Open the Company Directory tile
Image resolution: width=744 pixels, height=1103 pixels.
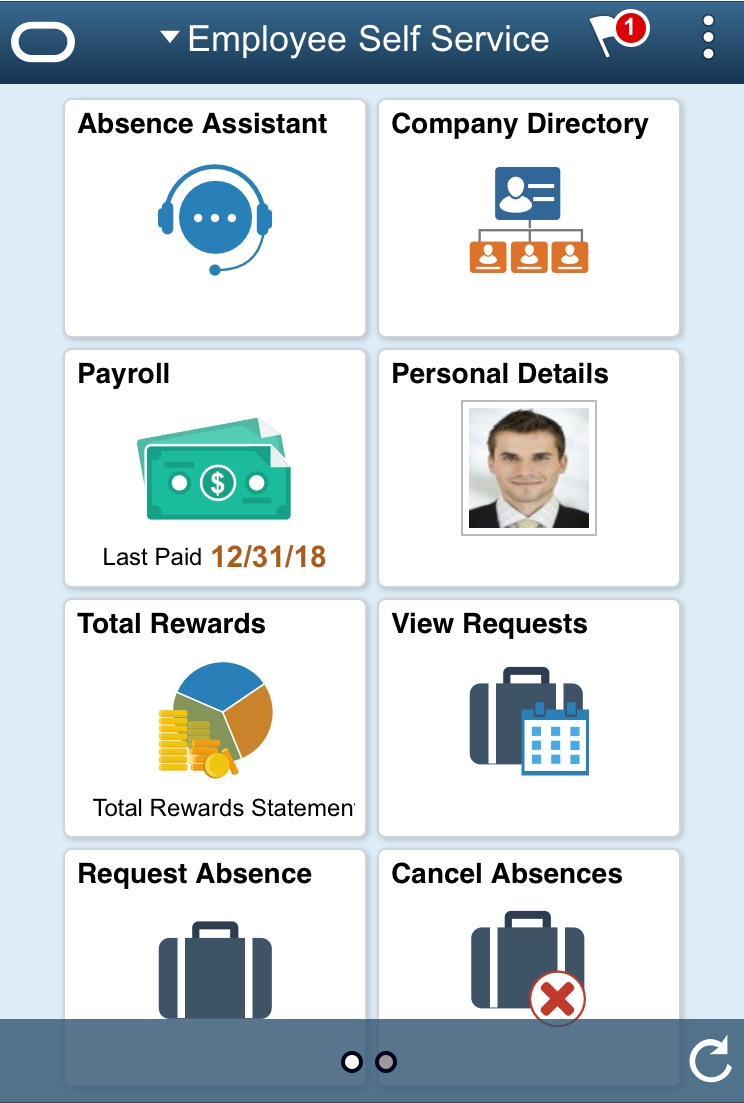point(529,218)
